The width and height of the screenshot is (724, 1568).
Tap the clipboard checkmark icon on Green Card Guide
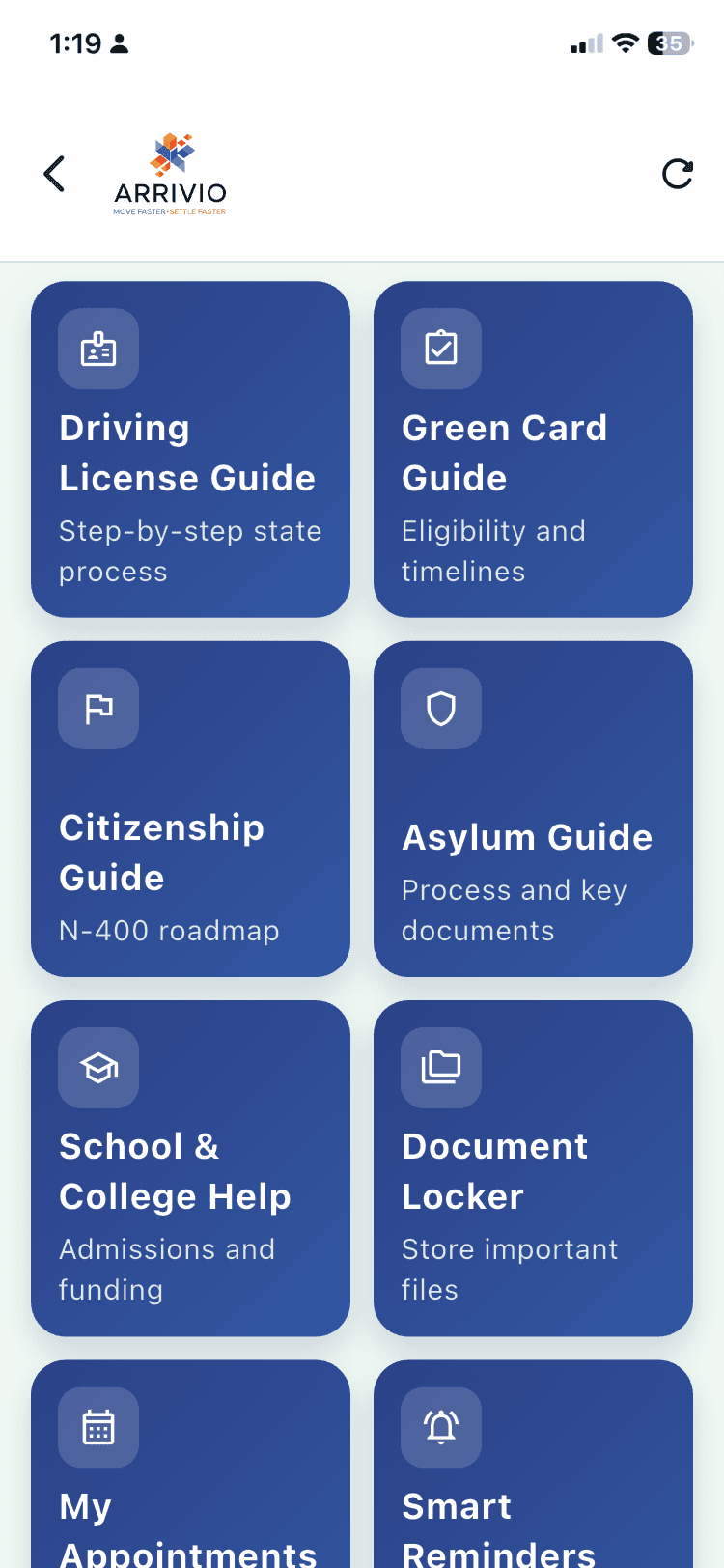[x=441, y=349]
